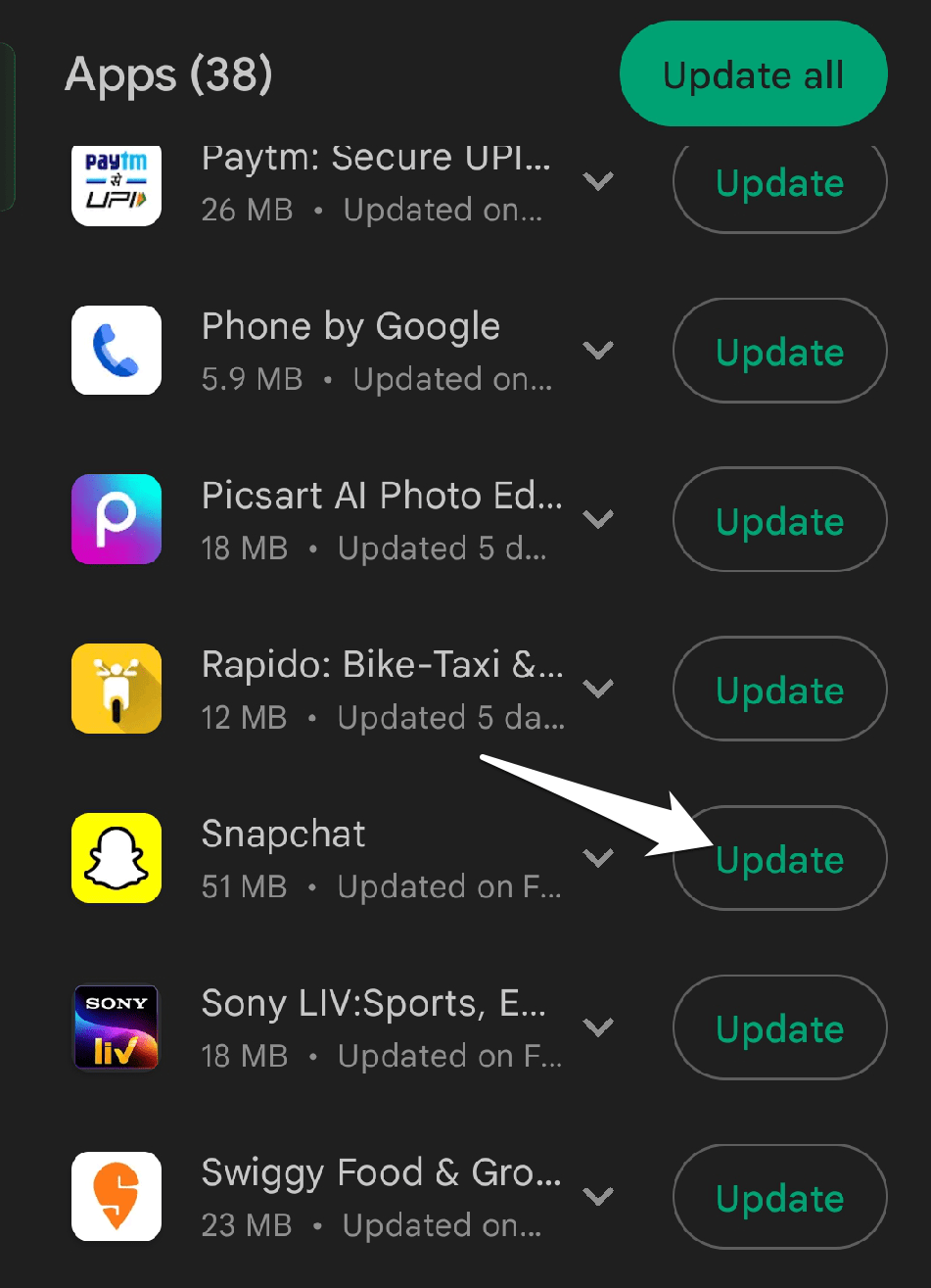Expand Snapchat update details chevron
Viewport: 931px width, 1288px height.
point(598,858)
